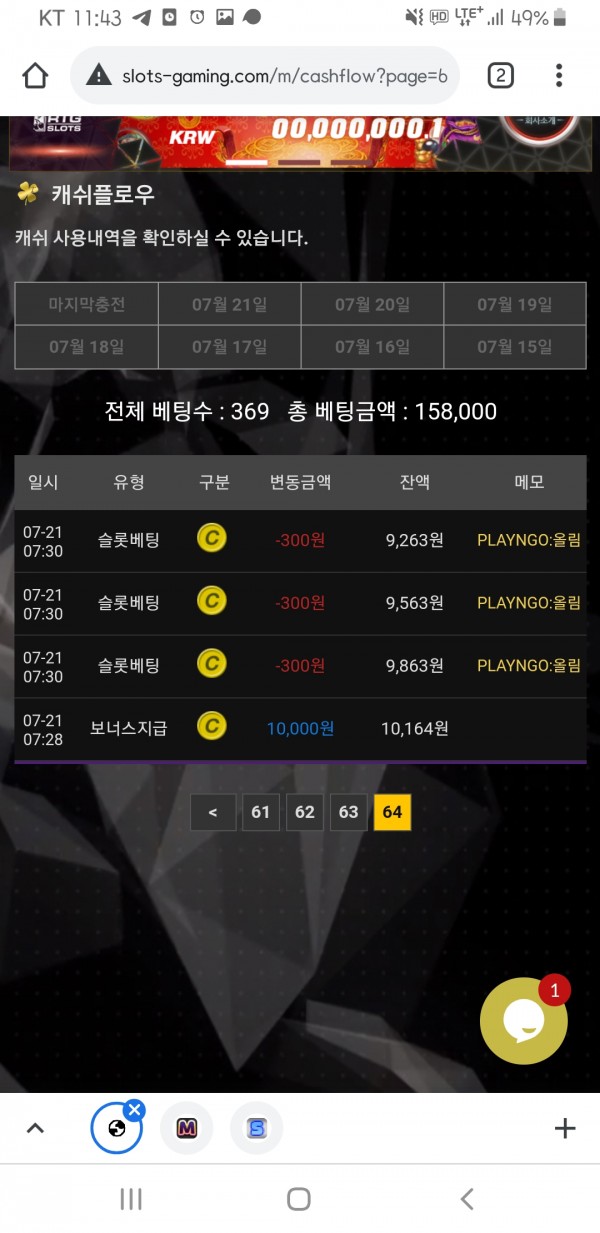Add a new tab with plus

click(564, 1128)
